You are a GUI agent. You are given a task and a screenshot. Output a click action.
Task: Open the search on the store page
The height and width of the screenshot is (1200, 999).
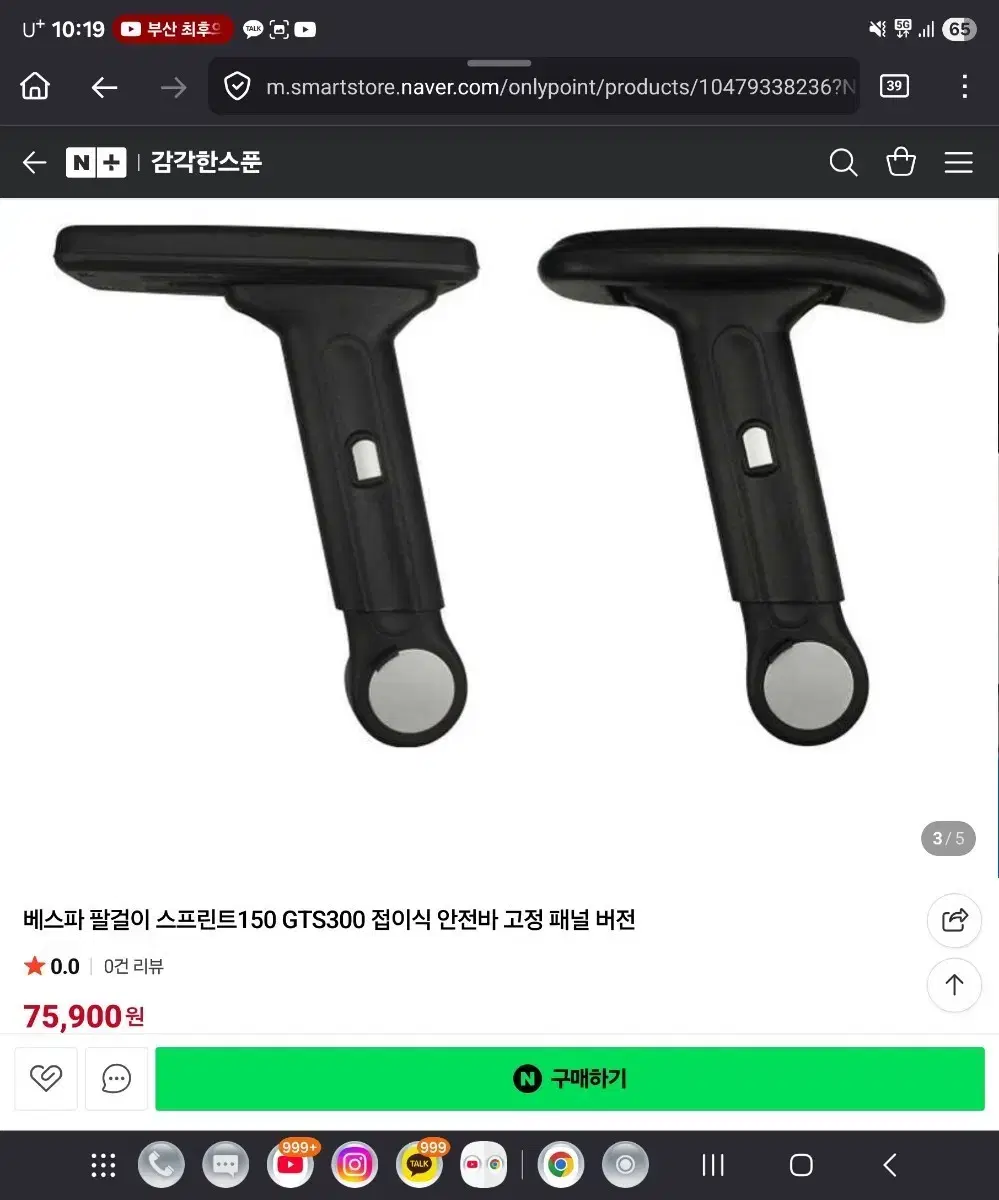843,162
